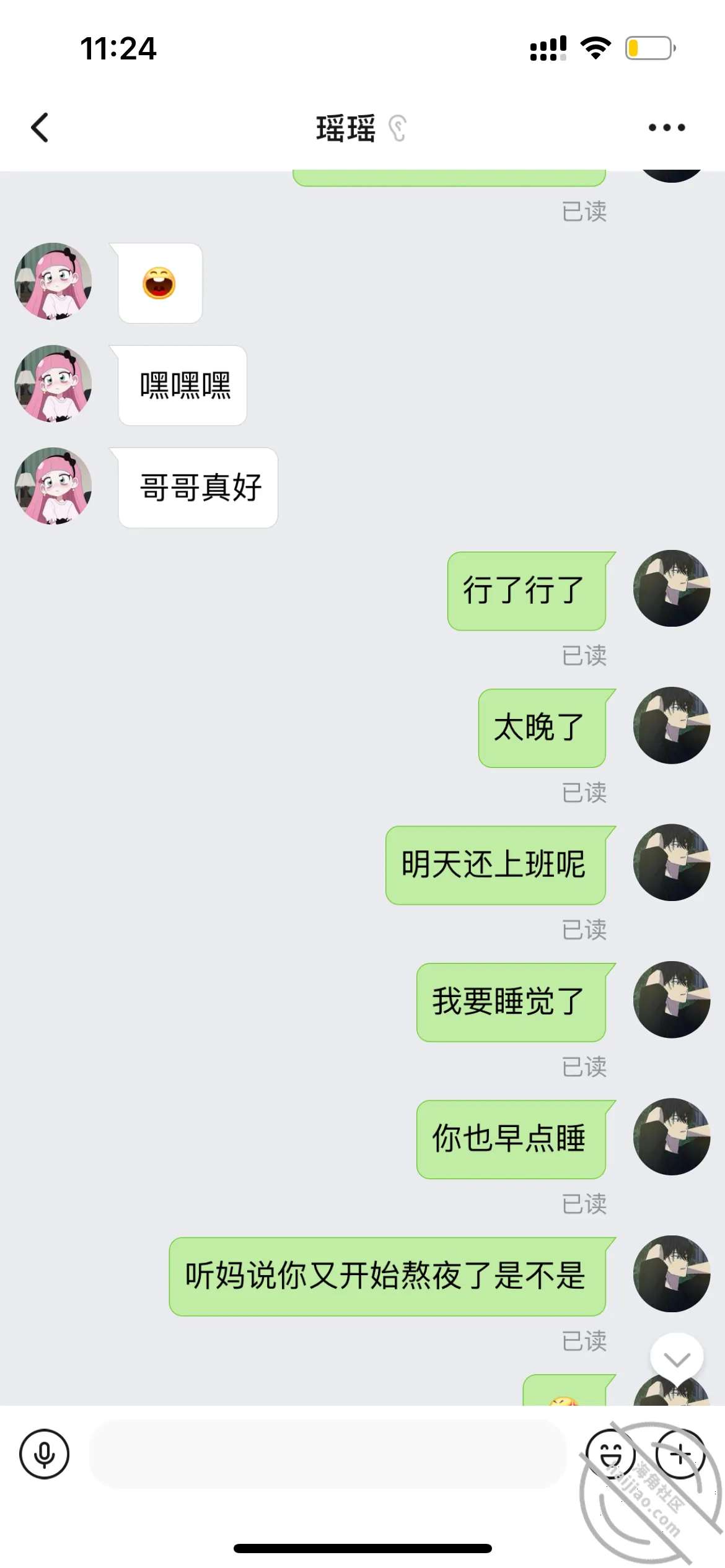Jump to latest messages with down arrow
The width and height of the screenshot is (725, 1568).
pos(677,1359)
